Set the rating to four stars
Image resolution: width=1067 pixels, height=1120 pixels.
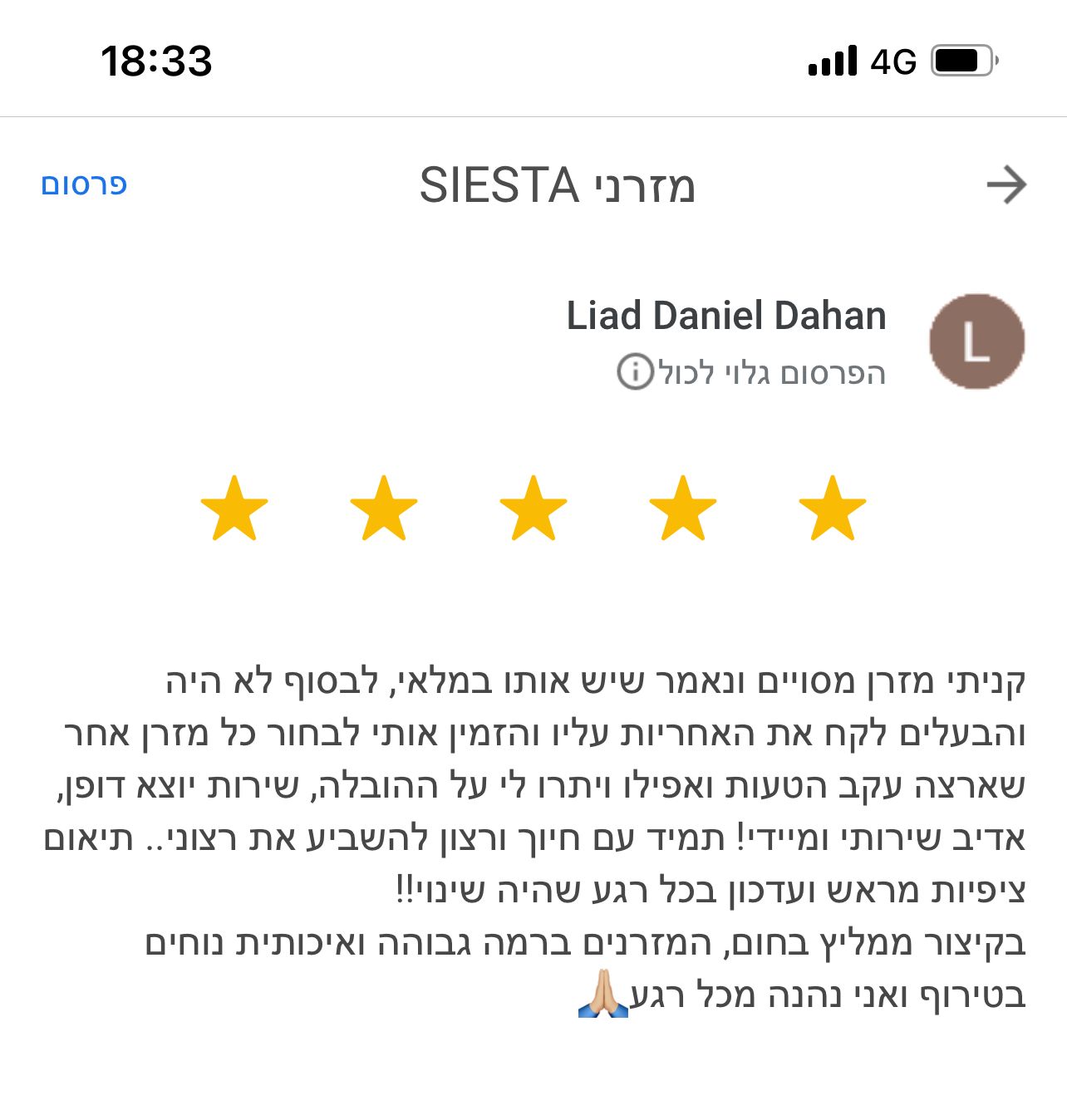click(384, 508)
